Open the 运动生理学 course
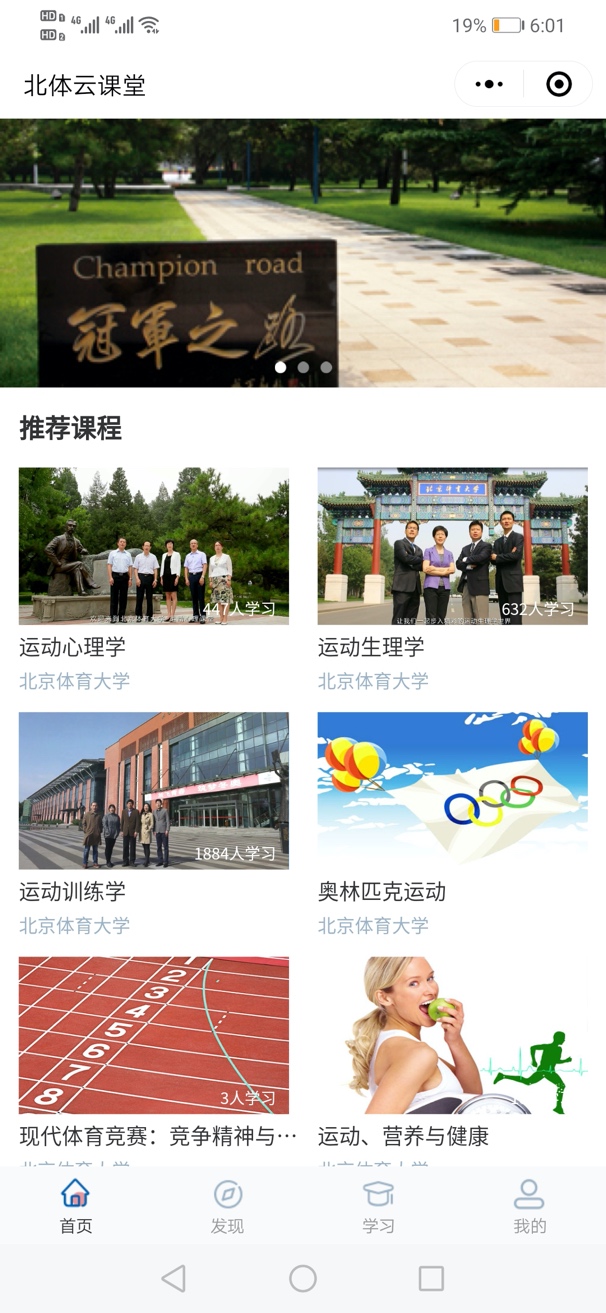 click(452, 547)
